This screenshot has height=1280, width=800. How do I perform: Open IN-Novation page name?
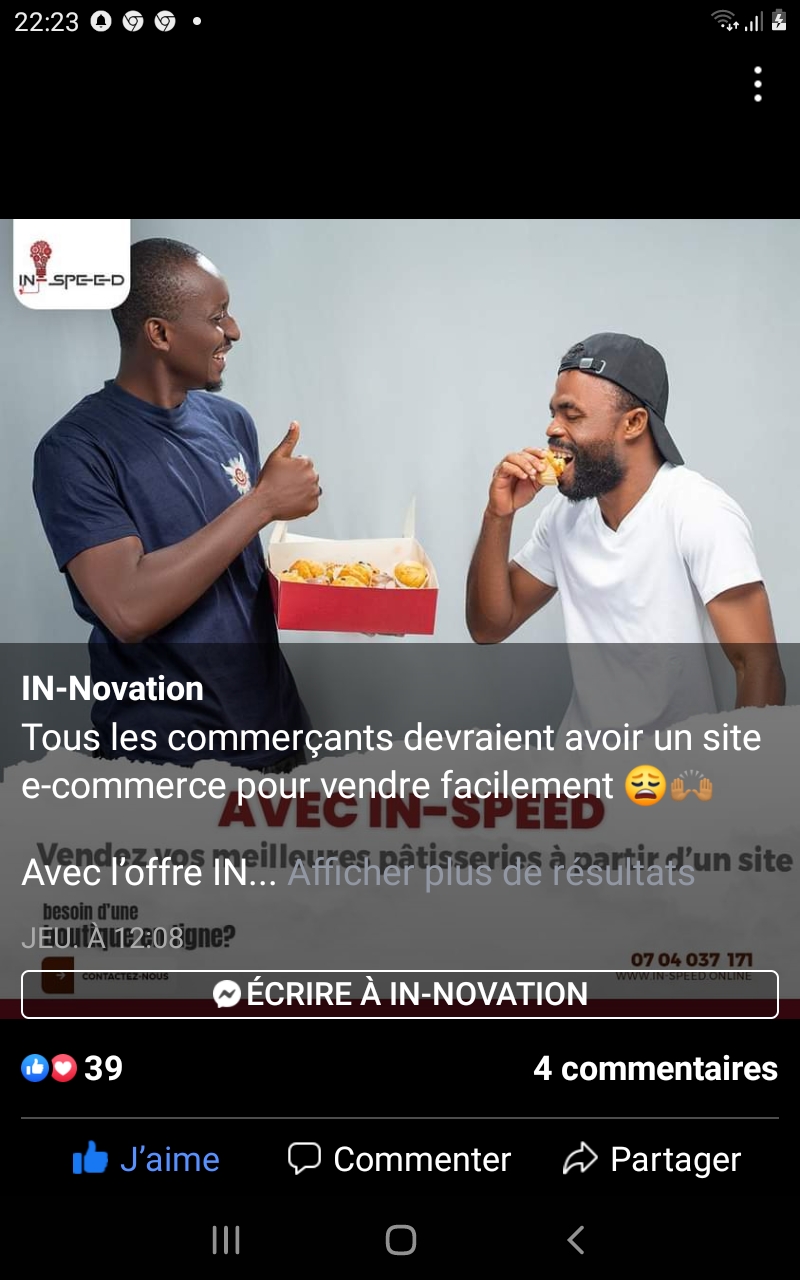[113, 688]
